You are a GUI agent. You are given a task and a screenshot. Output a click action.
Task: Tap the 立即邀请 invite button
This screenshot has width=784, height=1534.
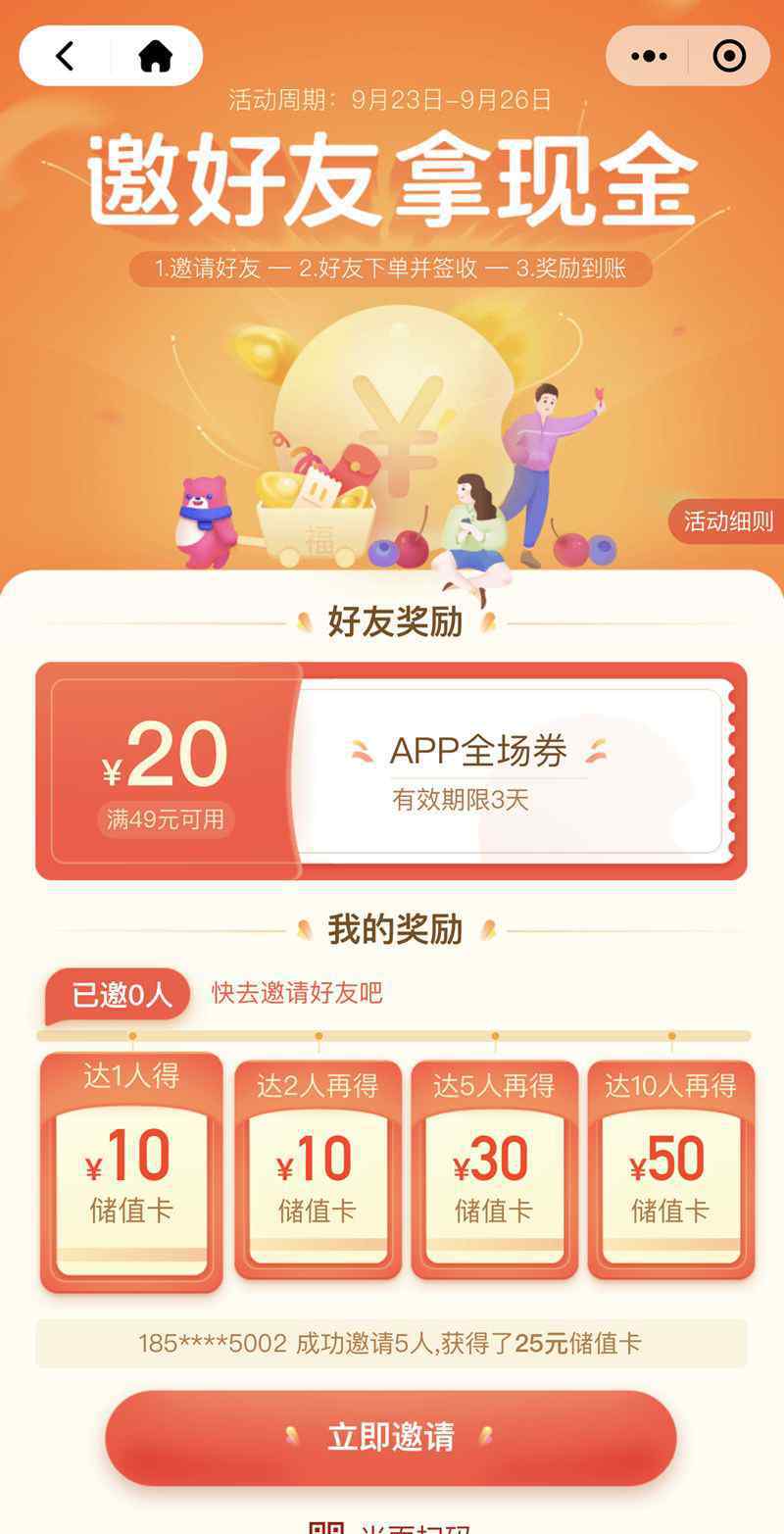(x=391, y=1437)
